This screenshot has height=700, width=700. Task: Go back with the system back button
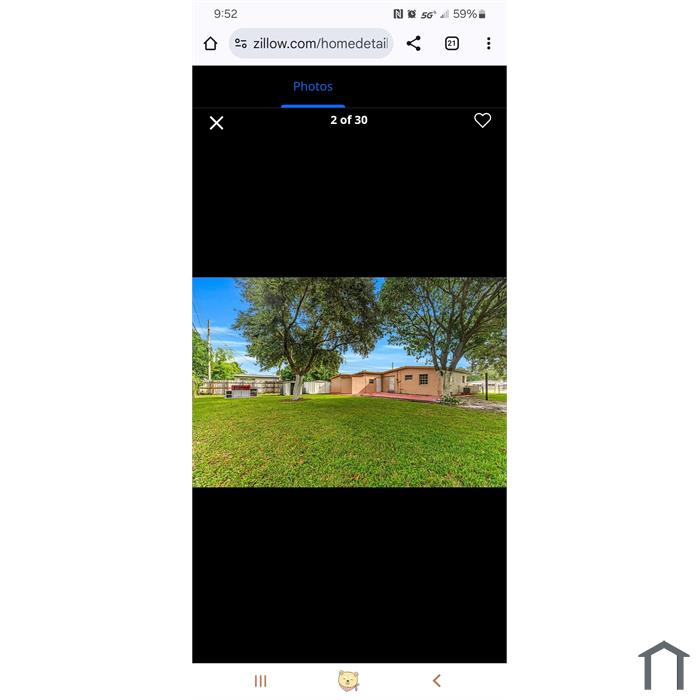(x=437, y=681)
